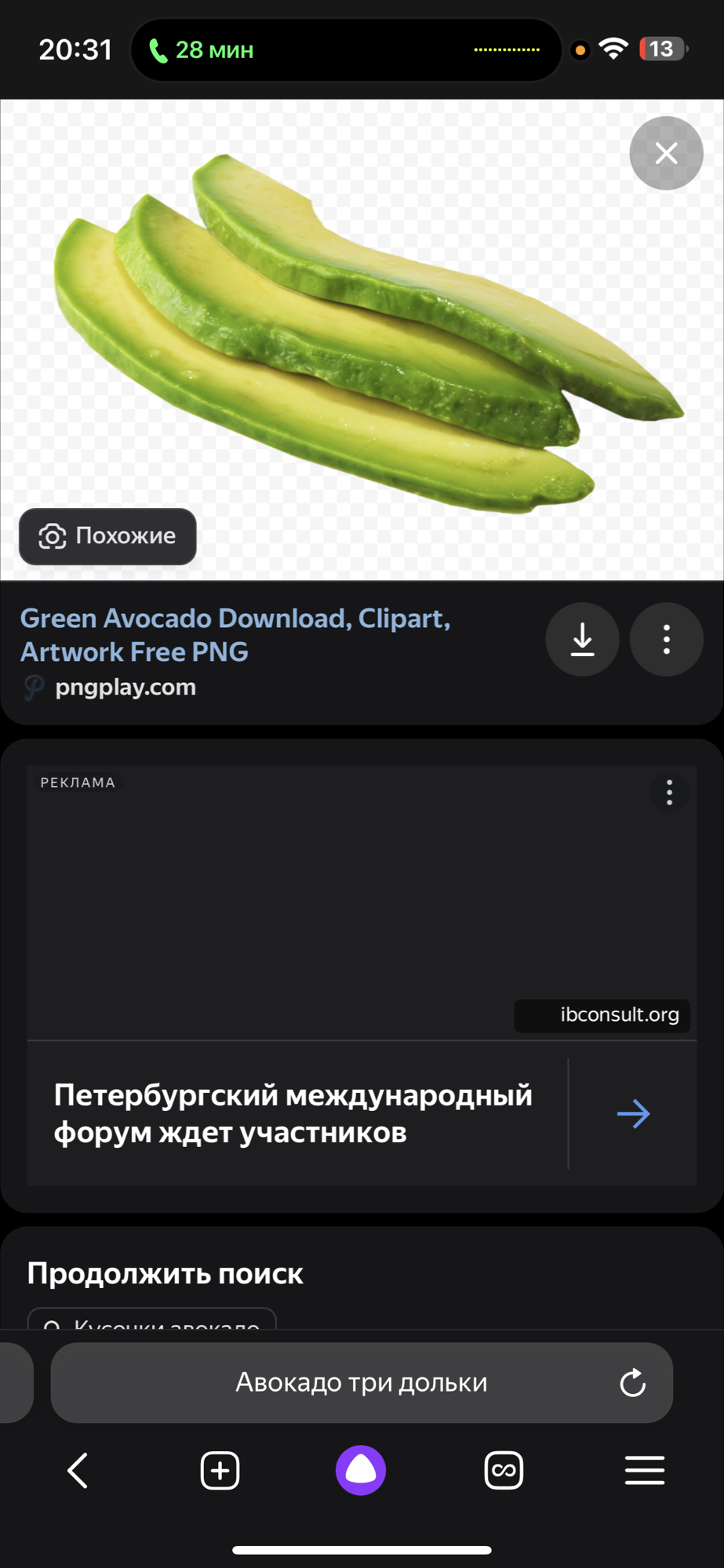The image size is (724, 1568).
Task: Open the ad's three-dot options menu
Action: point(669,793)
